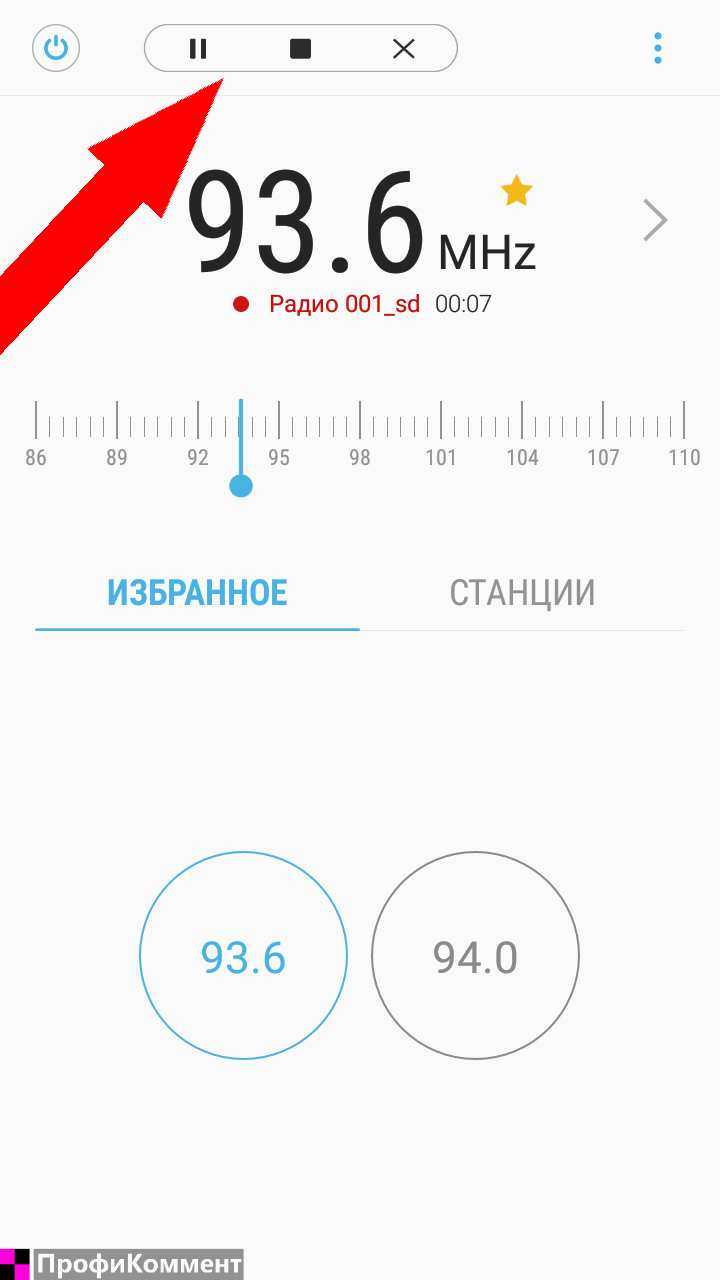
Task: Open the three-dot overflow menu
Action: pos(657,48)
